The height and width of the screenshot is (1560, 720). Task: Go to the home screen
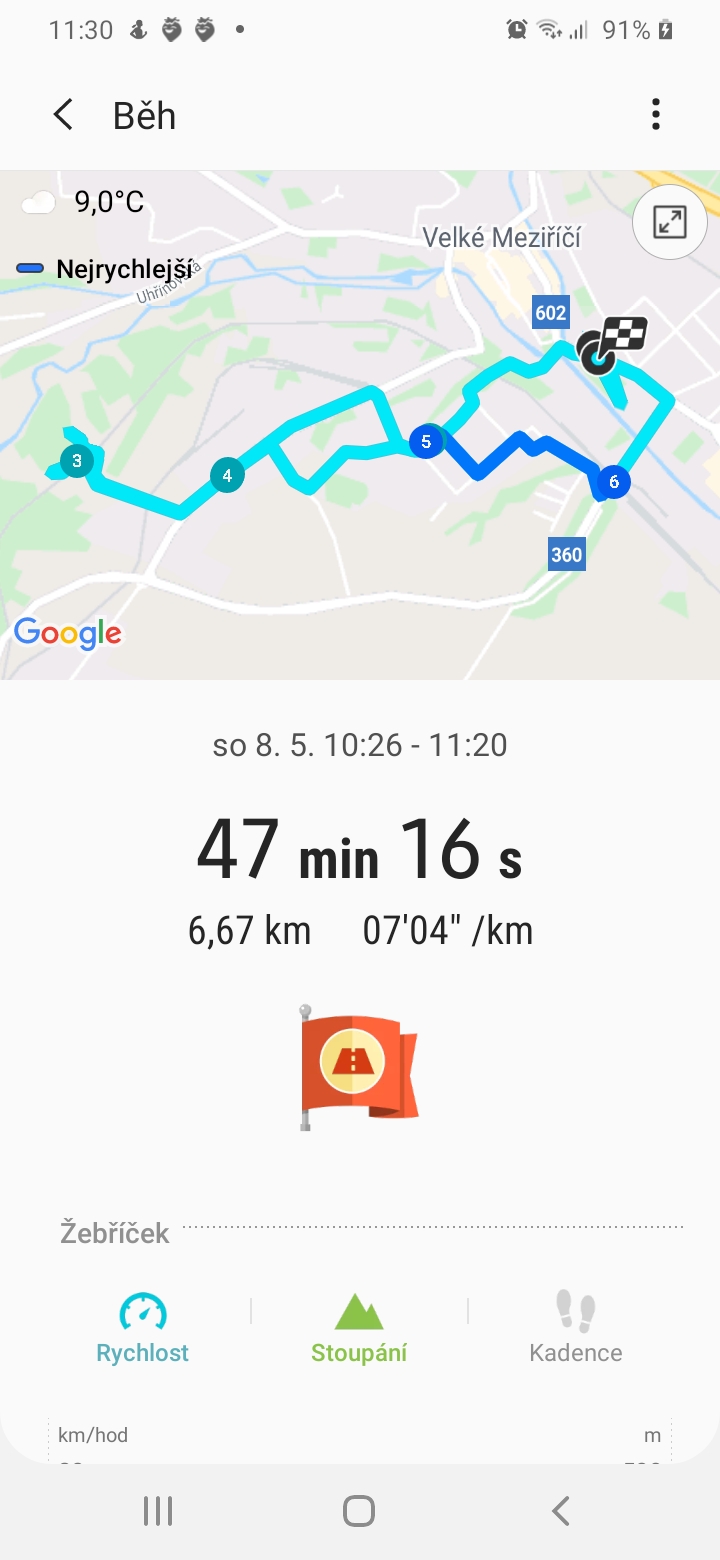click(359, 1511)
